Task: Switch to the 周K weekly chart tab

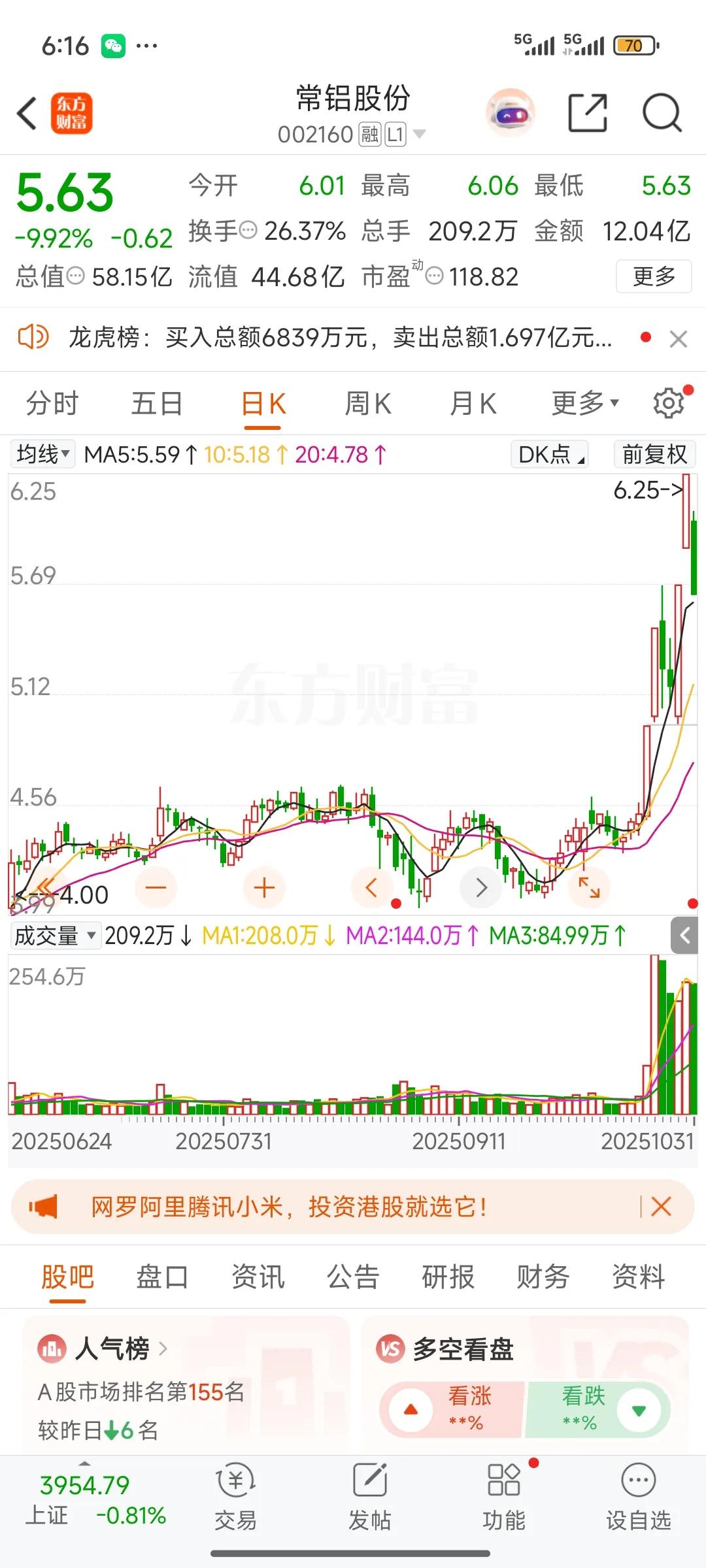Action: pyautogui.click(x=368, y=402)
